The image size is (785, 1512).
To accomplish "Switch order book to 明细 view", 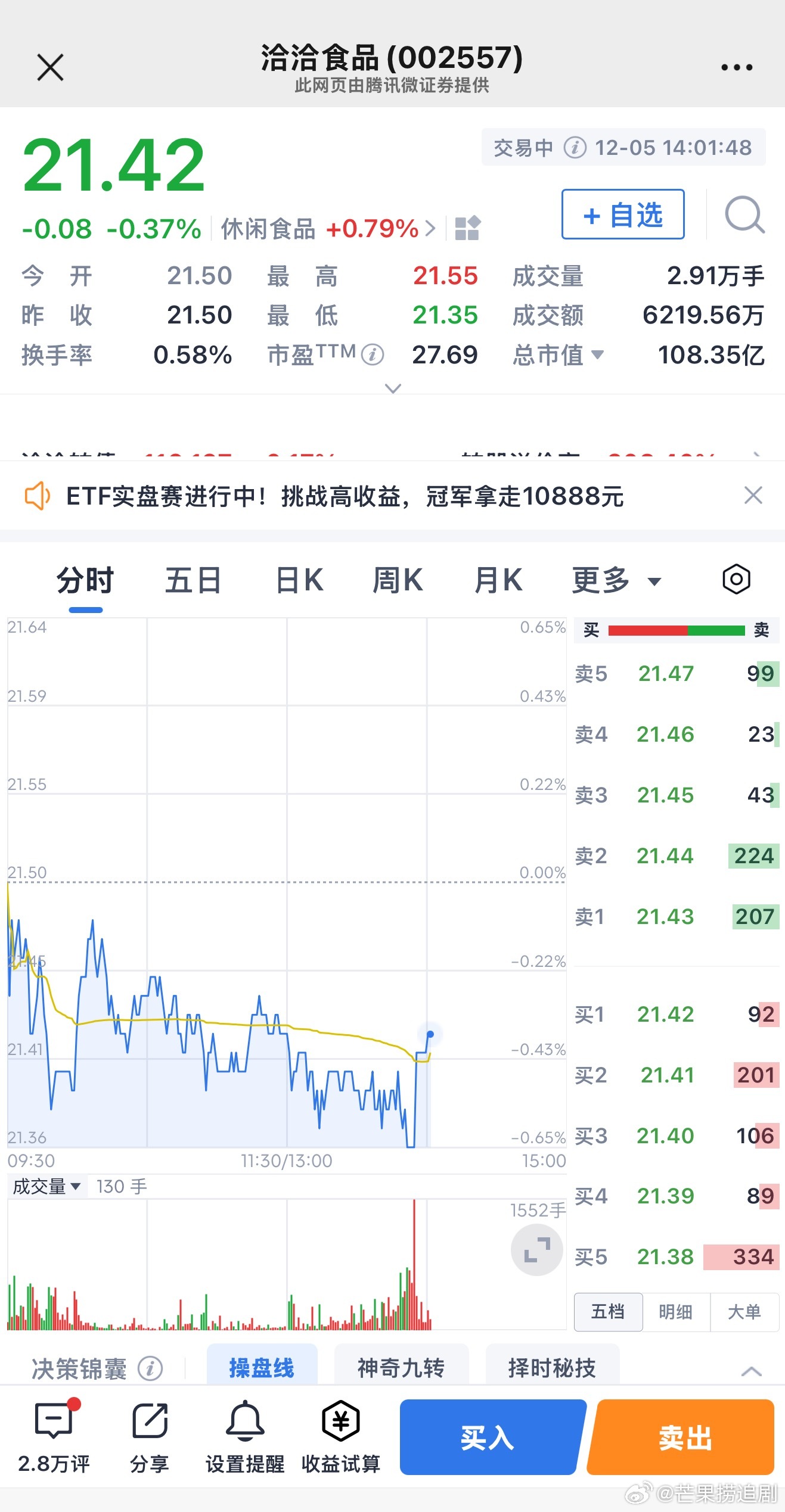I will click(677, 1312).
